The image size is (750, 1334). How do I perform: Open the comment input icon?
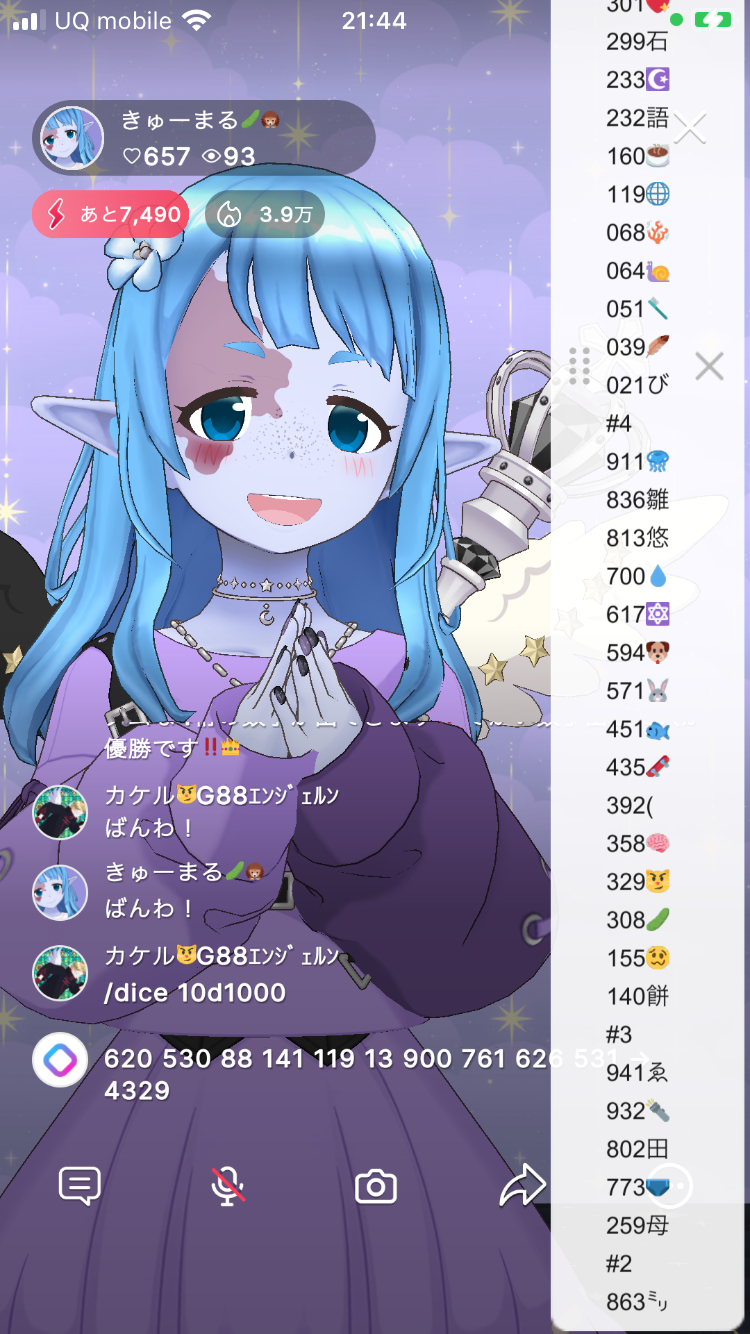click(x=80, y=1186)
